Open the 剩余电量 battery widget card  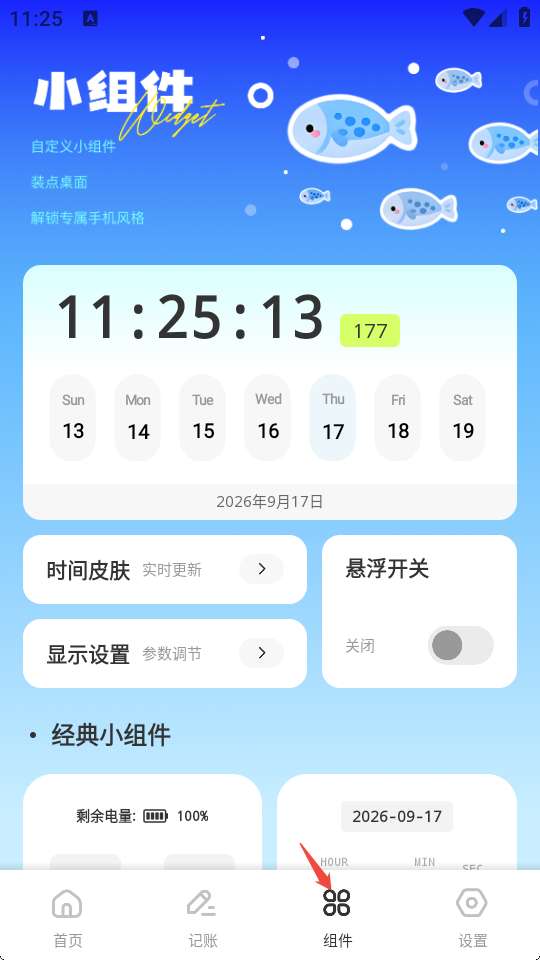[x=143, y=822]
